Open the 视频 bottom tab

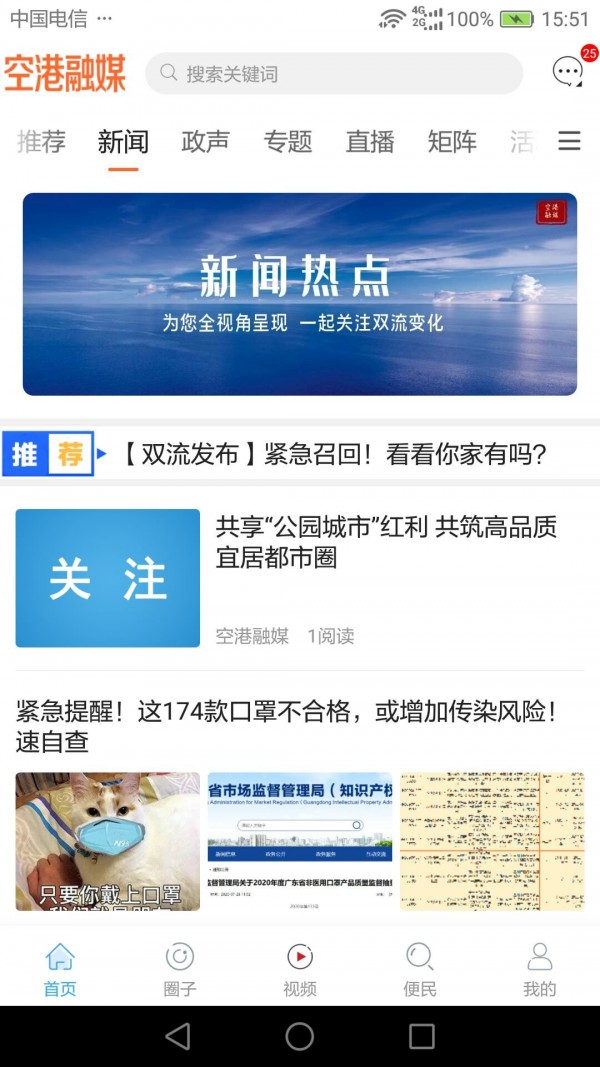[300, 970]
